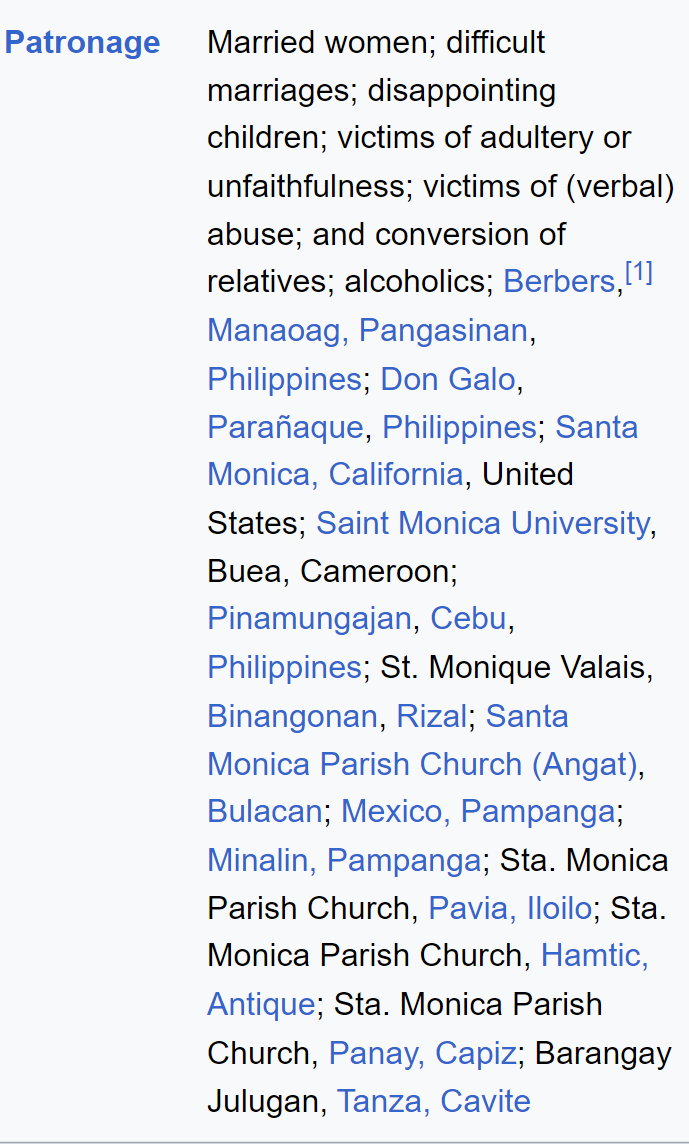Open the Binangonan link
This screenshot has width=689, height=1148.
[292, 716]
